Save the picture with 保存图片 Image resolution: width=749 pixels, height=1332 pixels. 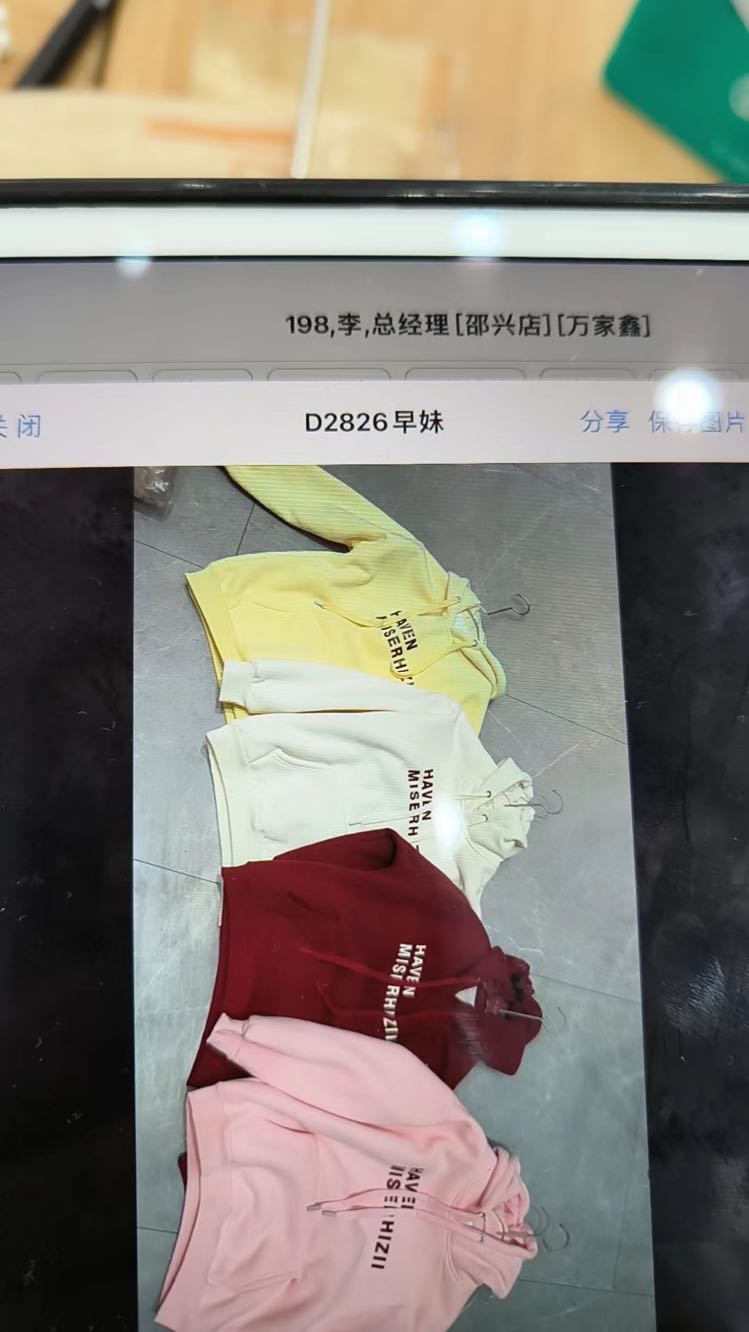696,421
